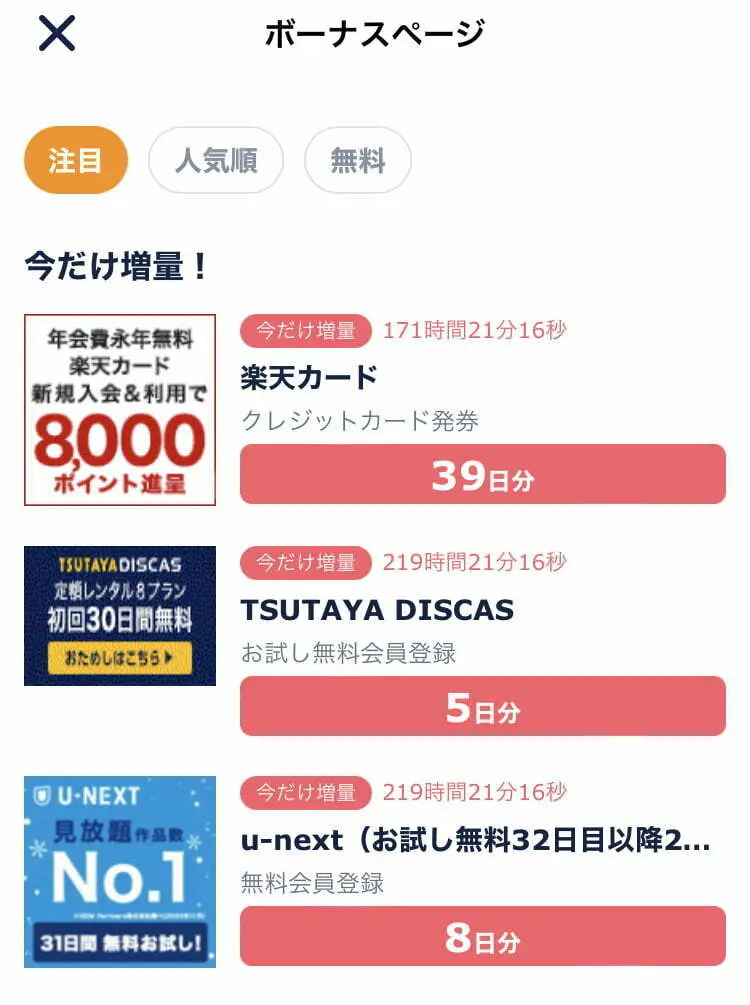Get 8日分 with the u-next offer

point(482,937)
